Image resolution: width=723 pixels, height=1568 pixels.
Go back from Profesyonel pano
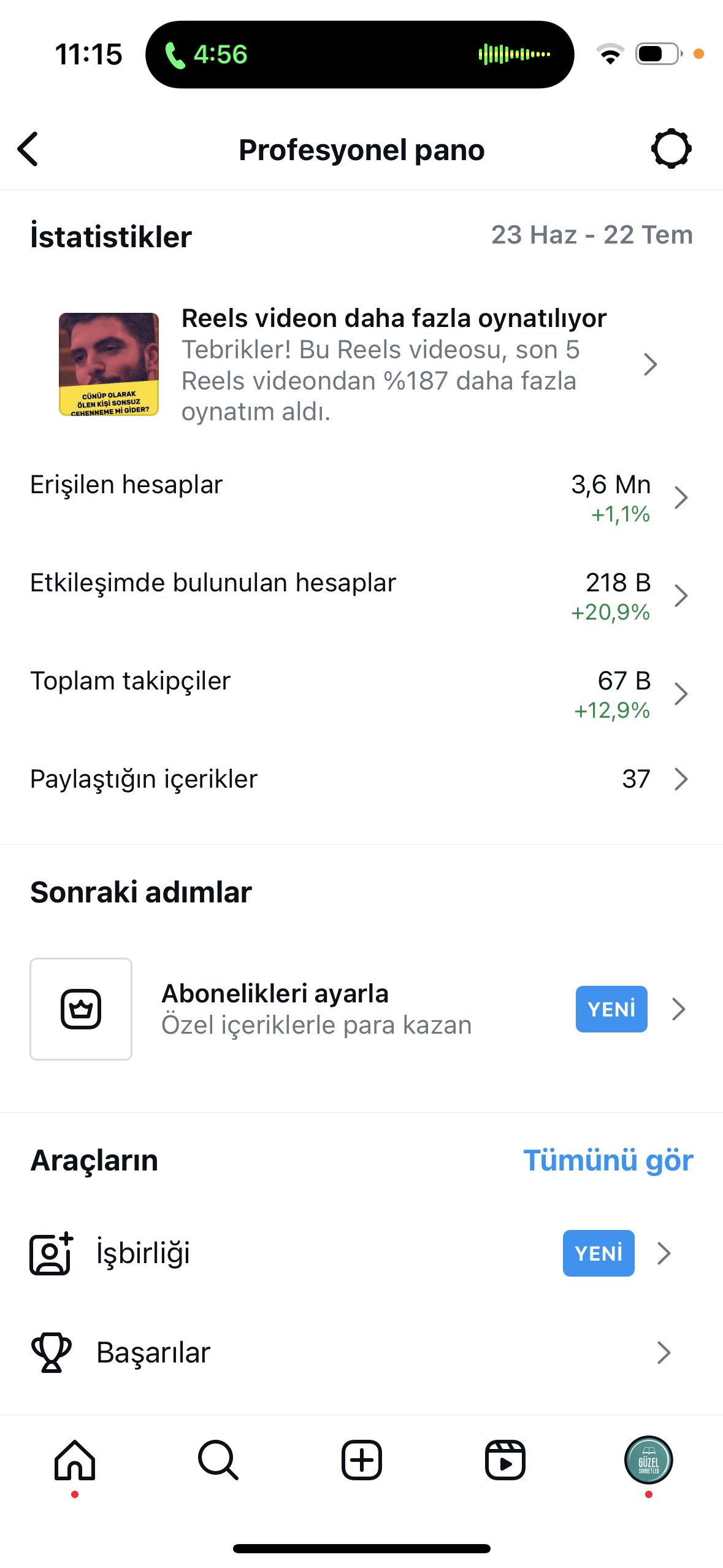(28, 149)
